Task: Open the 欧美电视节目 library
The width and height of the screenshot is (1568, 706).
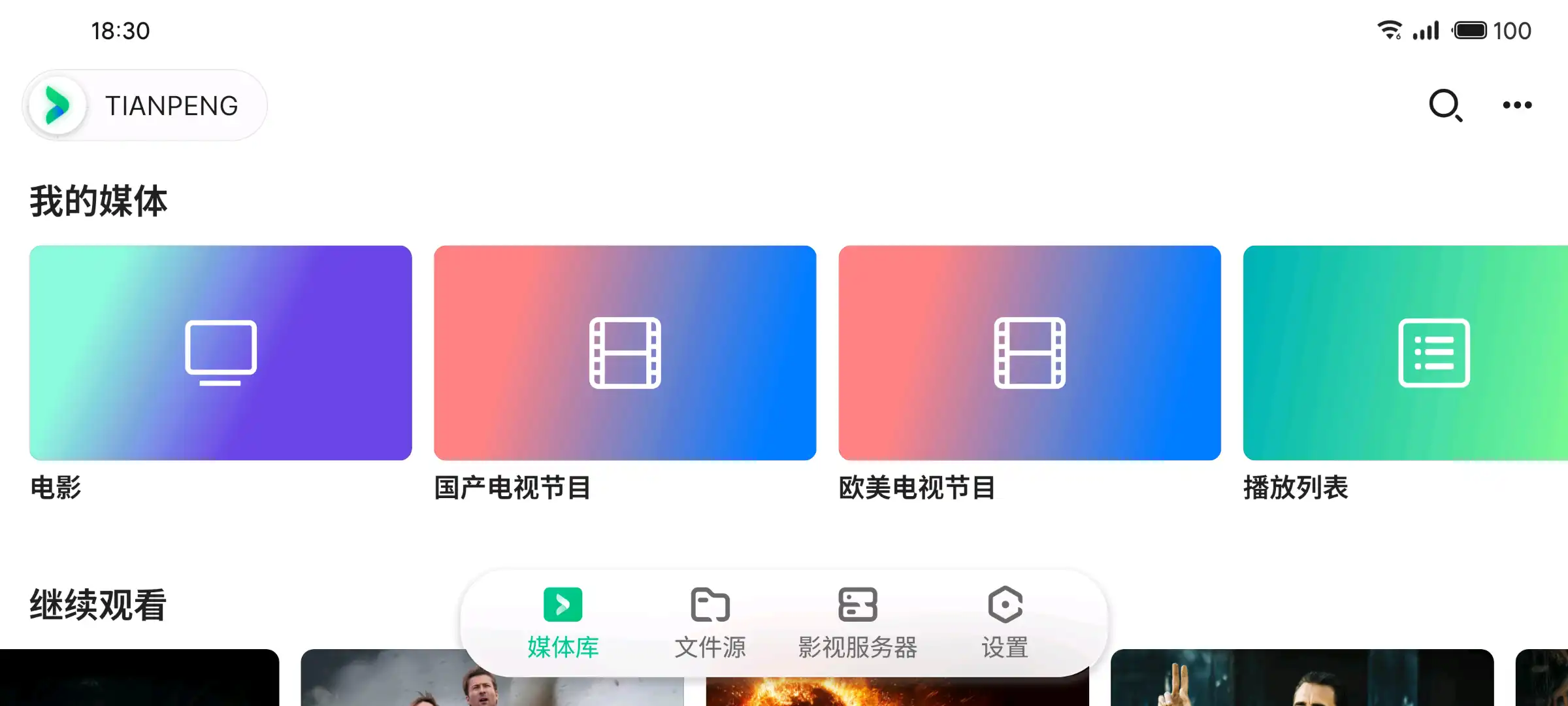Action: [1029, 353]
